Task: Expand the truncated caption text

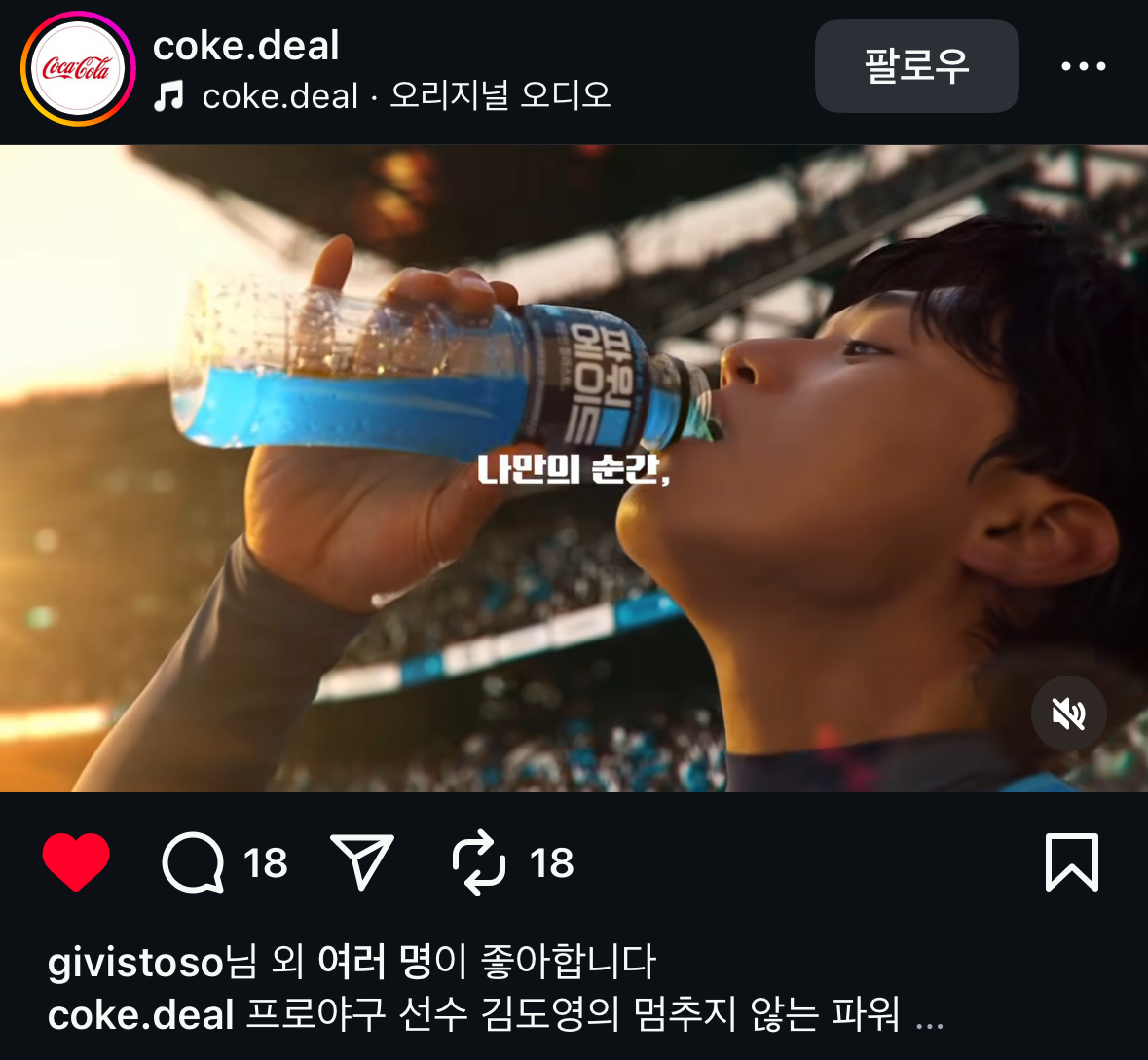Action: (x=930, y=1017)
